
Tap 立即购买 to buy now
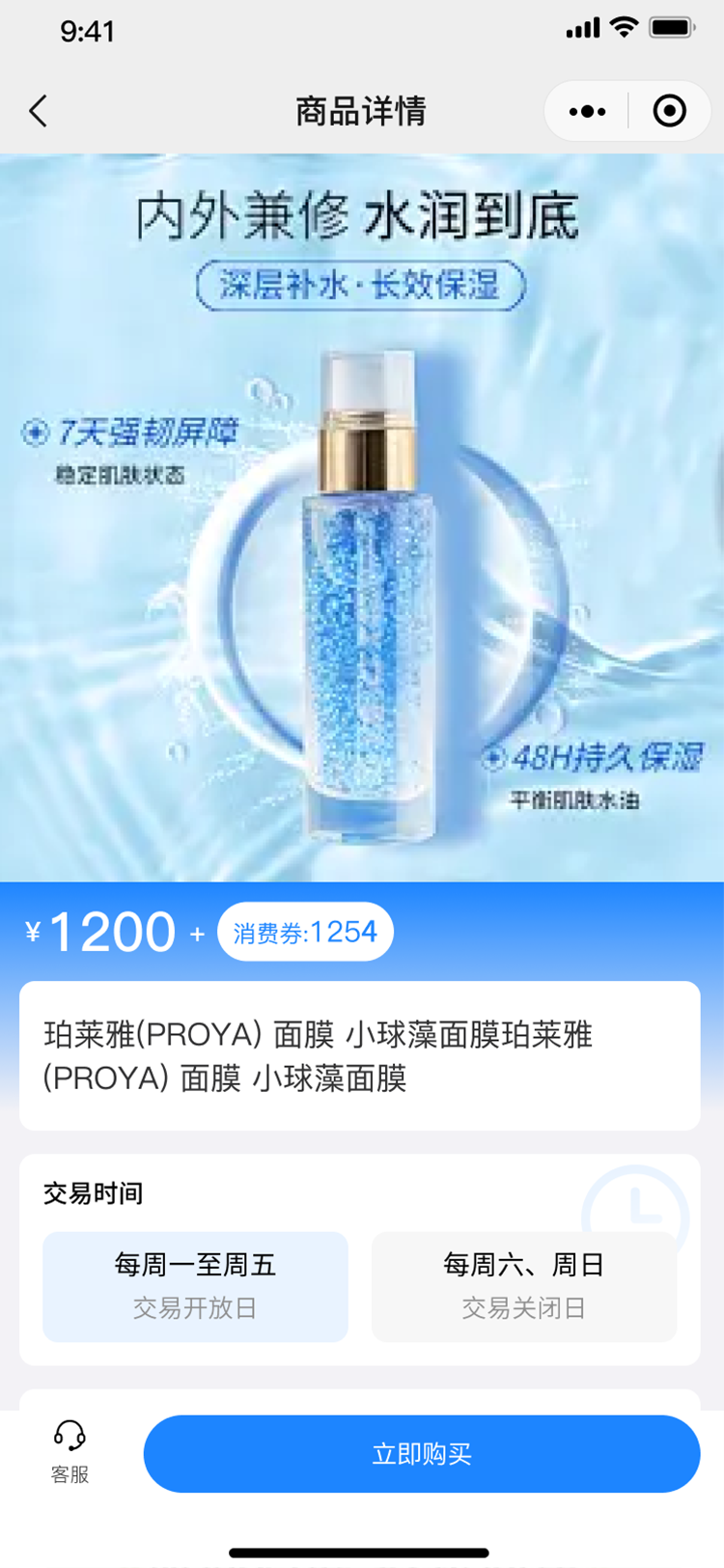(x=422, y=1453)
